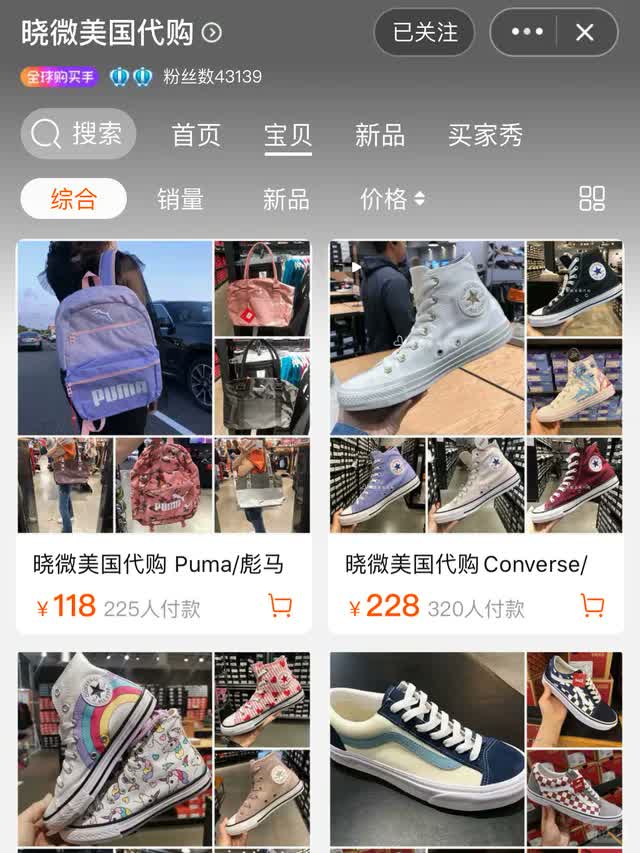Select the 宝贝 tab
Image resolution: width=640 pixels, height=853 pixels.
(288, 135)
